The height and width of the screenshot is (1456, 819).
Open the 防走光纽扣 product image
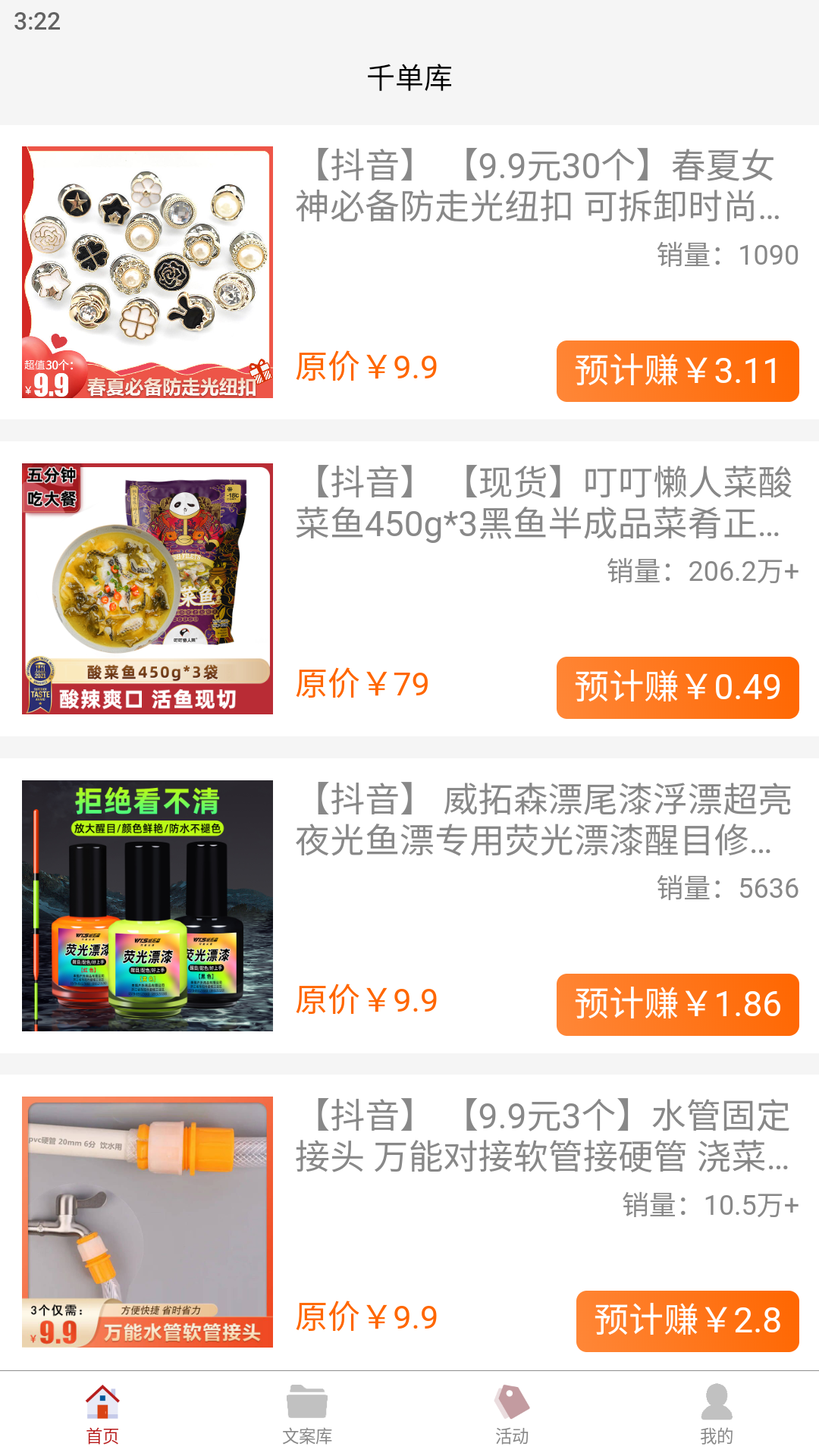pos(147,272)
